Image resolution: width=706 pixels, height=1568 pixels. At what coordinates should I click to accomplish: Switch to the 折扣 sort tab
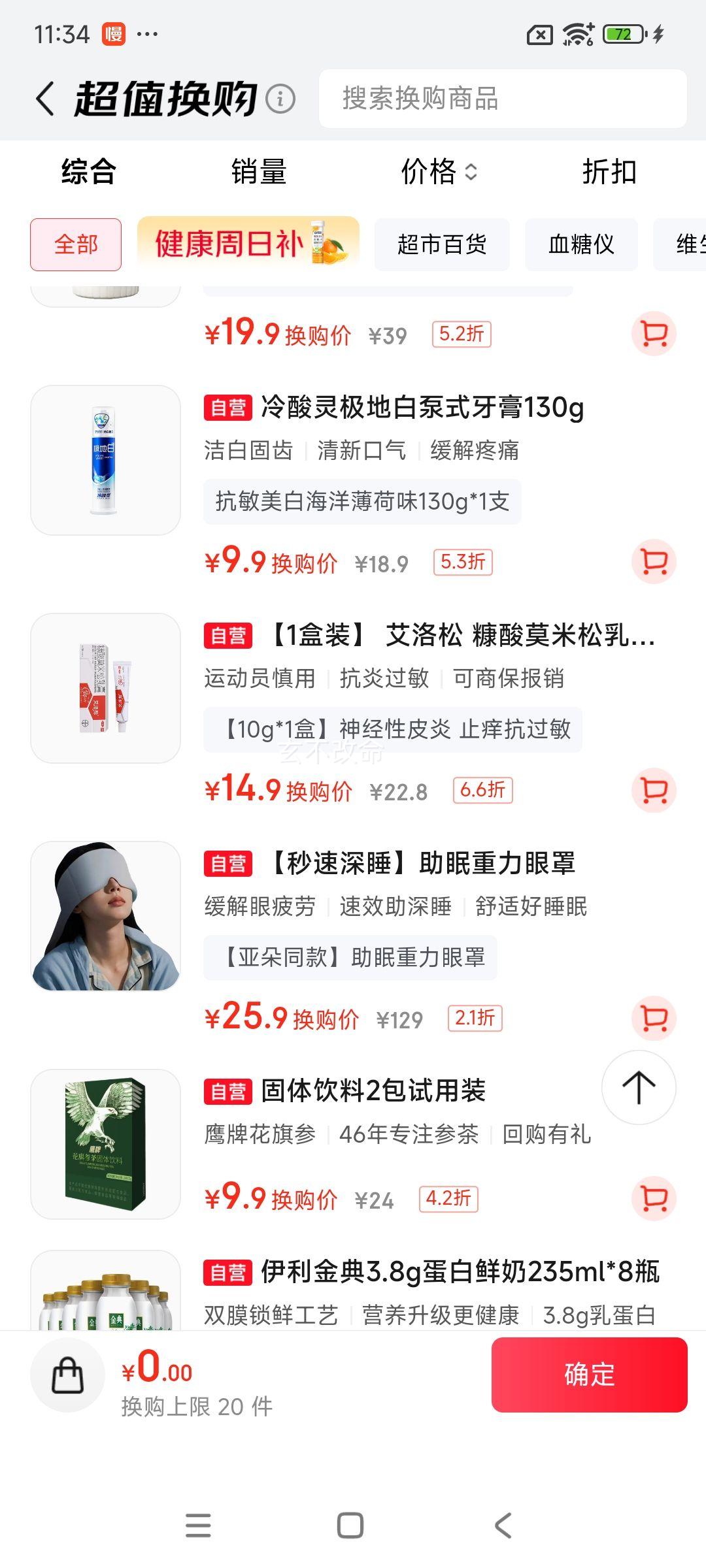click(609, 172)
